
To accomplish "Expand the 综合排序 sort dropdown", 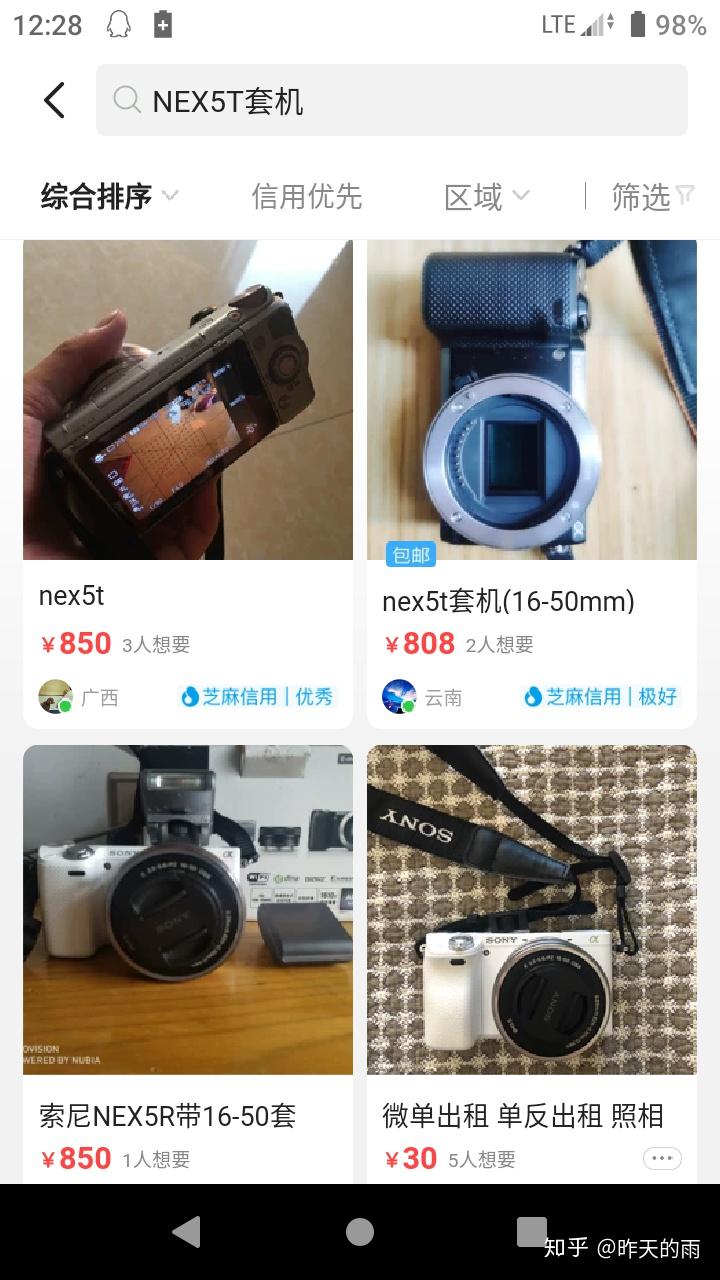I will (x=109, y=196).
